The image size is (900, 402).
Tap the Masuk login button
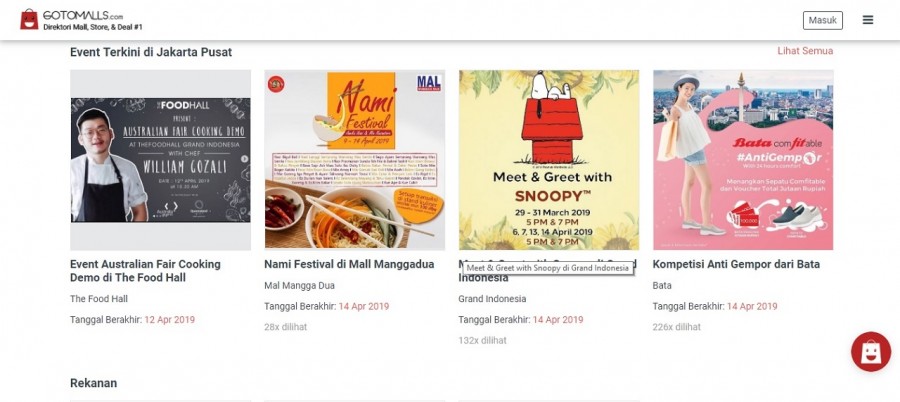click(822, 20)
